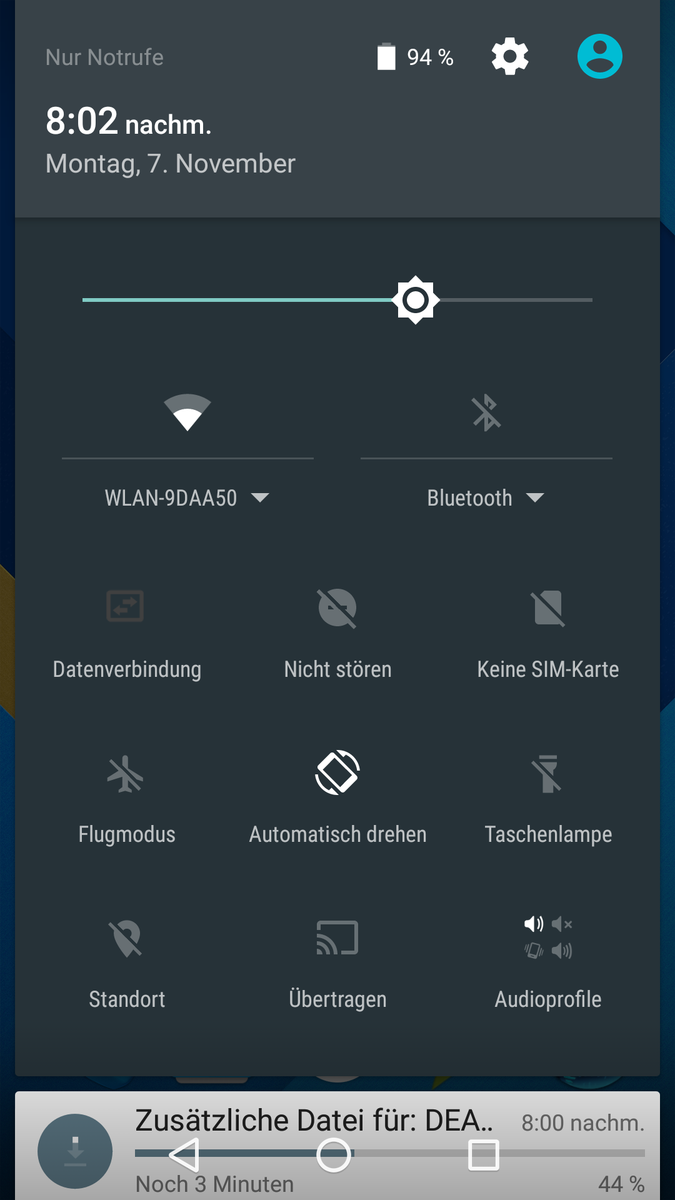Open the recent apps overview
This screenshot has width=675, height=1200.
click(x=484, y=1155)
